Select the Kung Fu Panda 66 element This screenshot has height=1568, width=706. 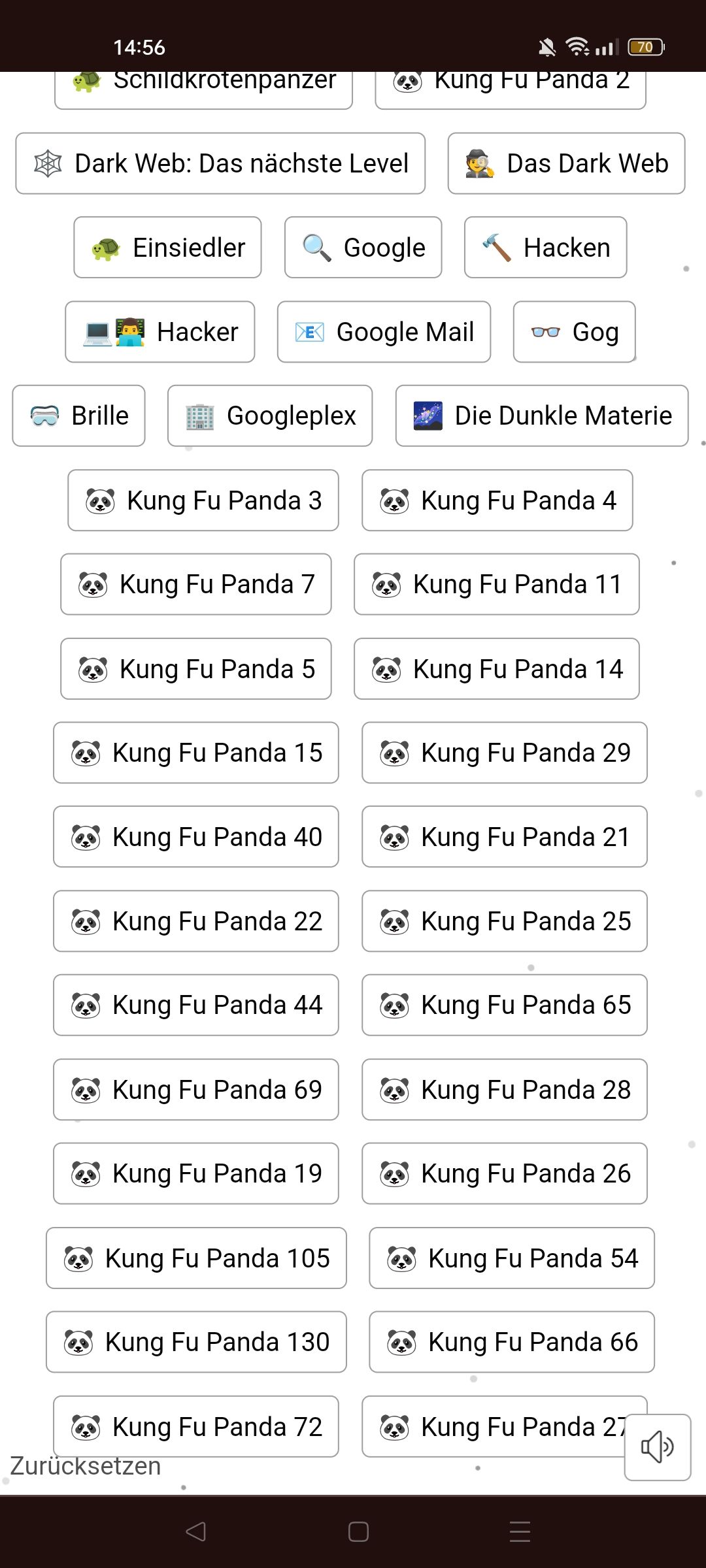point(511,1342)
